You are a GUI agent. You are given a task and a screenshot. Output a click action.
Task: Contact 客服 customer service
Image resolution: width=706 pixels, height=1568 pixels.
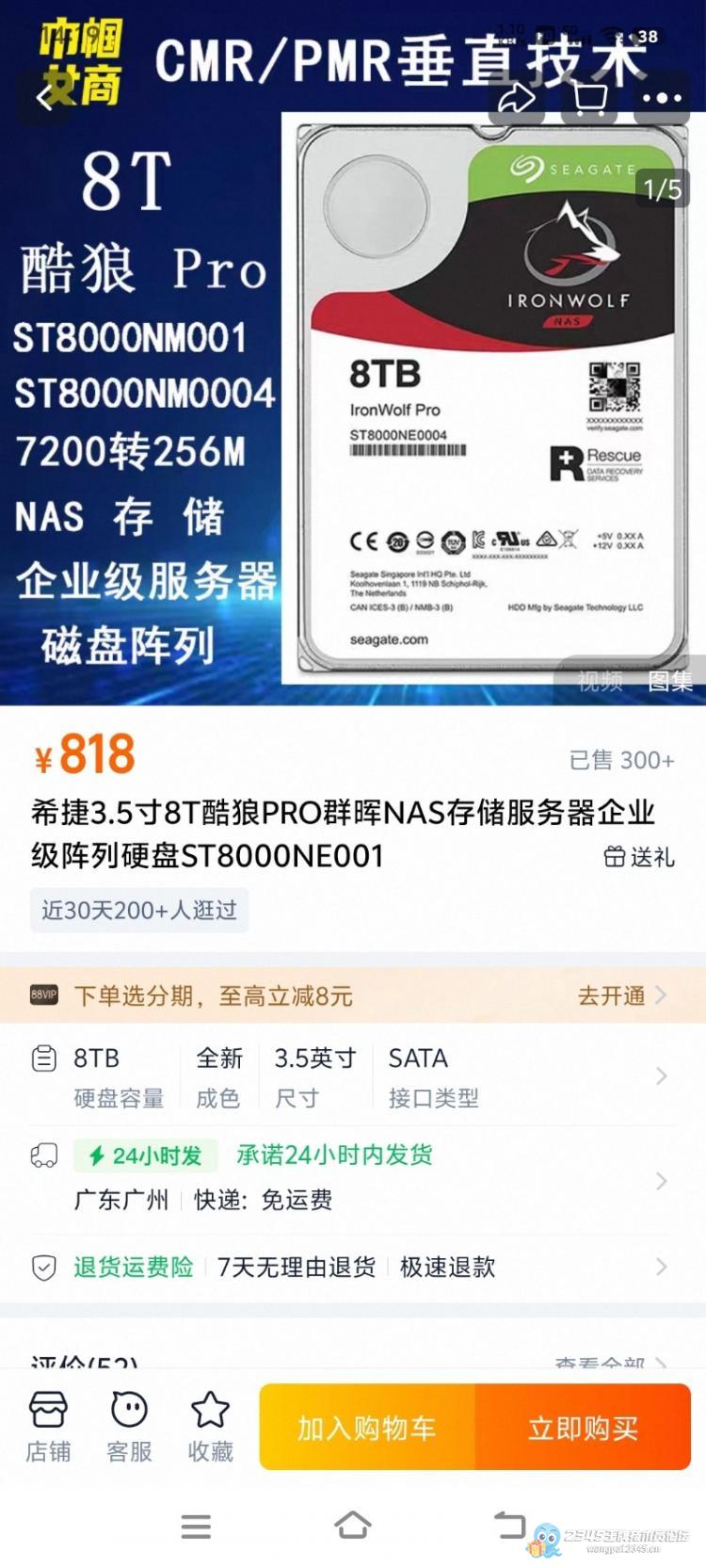click(129, 1427)
